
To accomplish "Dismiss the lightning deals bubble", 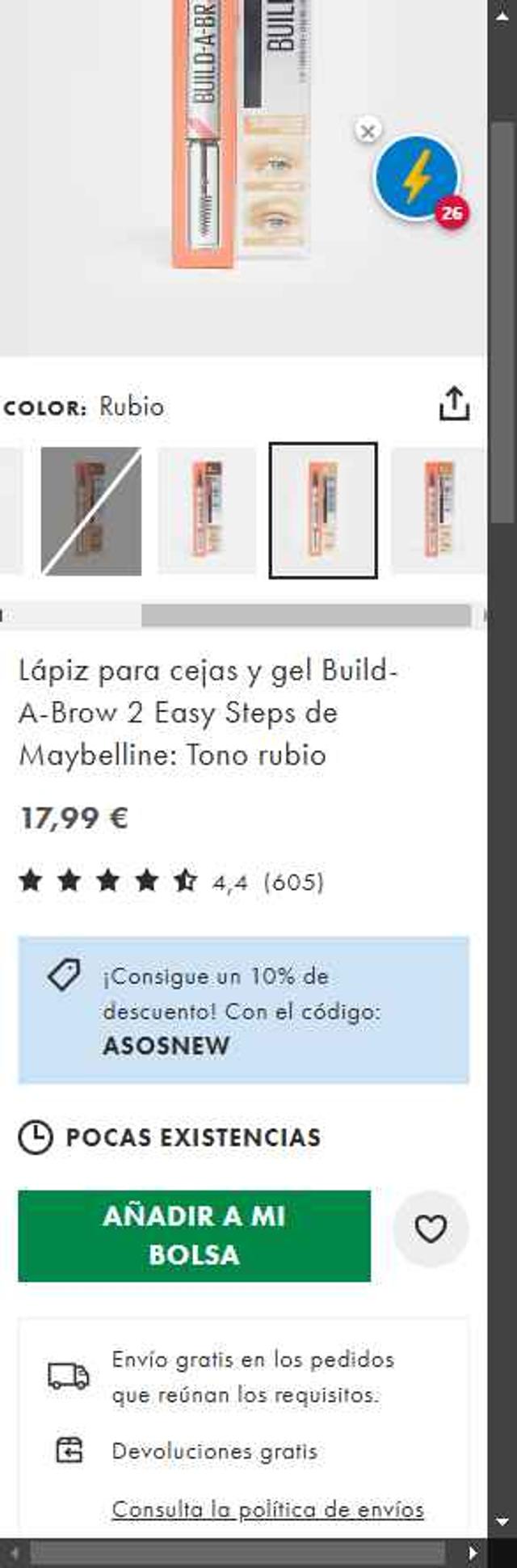I will [x=368, y=130].
